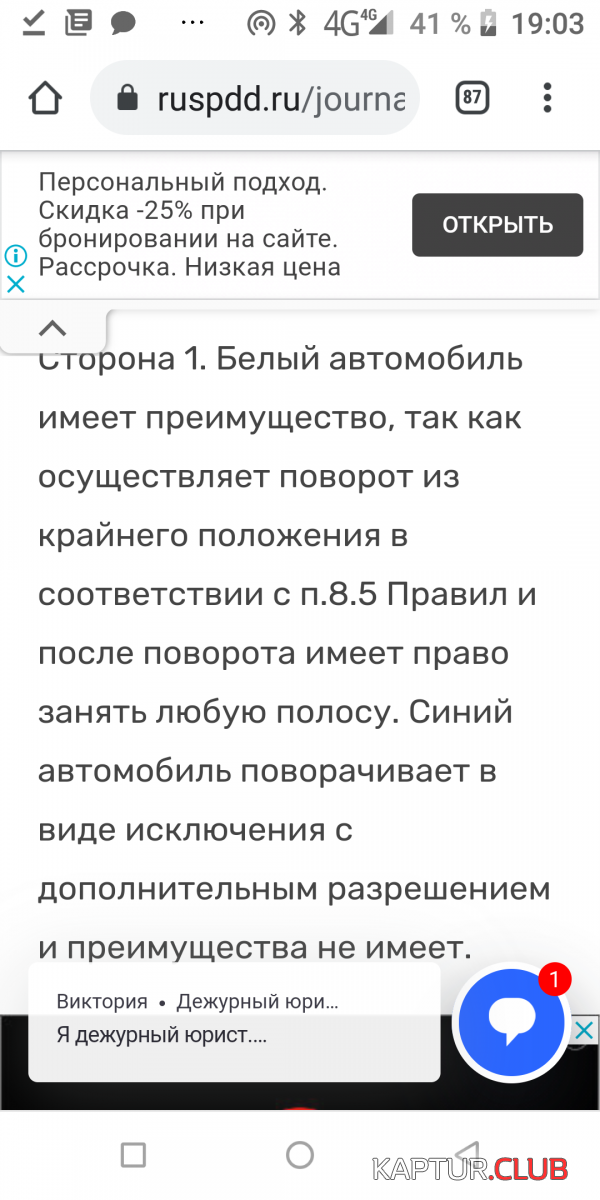This screenshot has width=600, height=1200.
Task: Collapse the top banner with chevron
Action: 52,328
